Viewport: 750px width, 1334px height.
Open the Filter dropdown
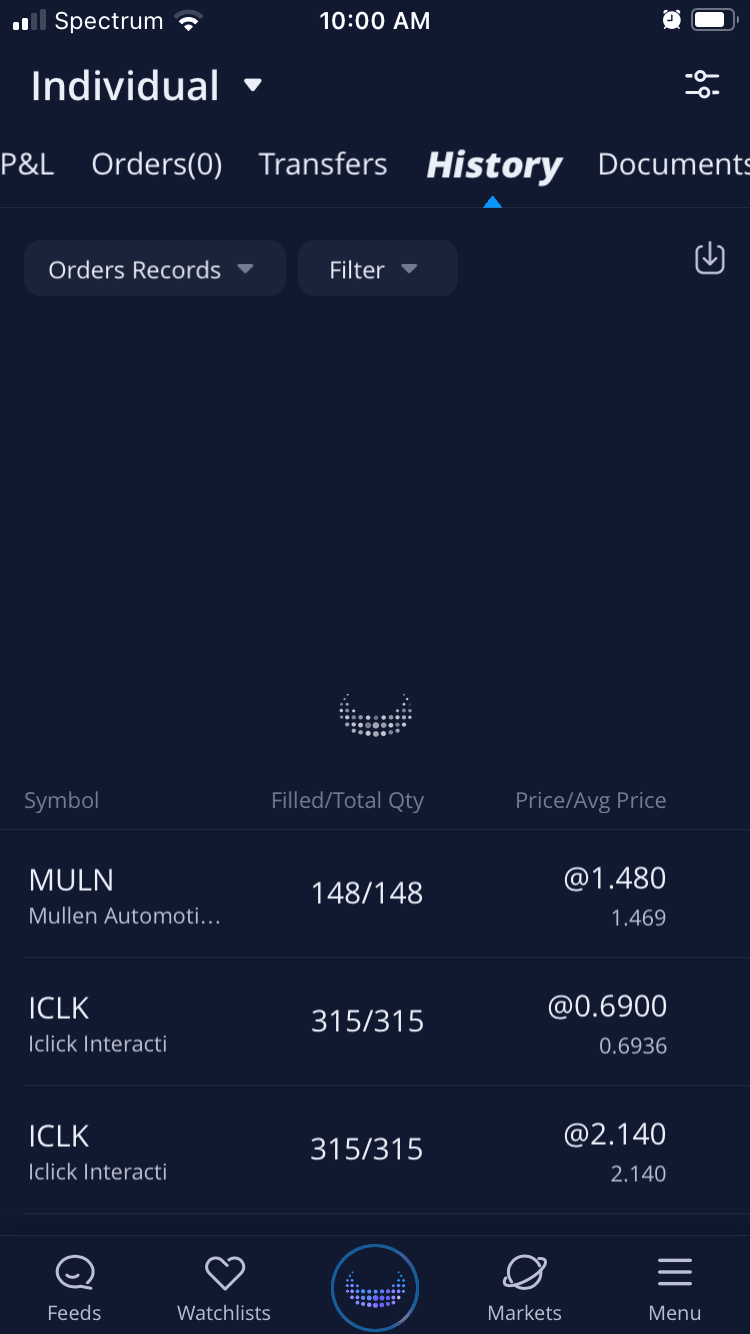coord(377,269)
